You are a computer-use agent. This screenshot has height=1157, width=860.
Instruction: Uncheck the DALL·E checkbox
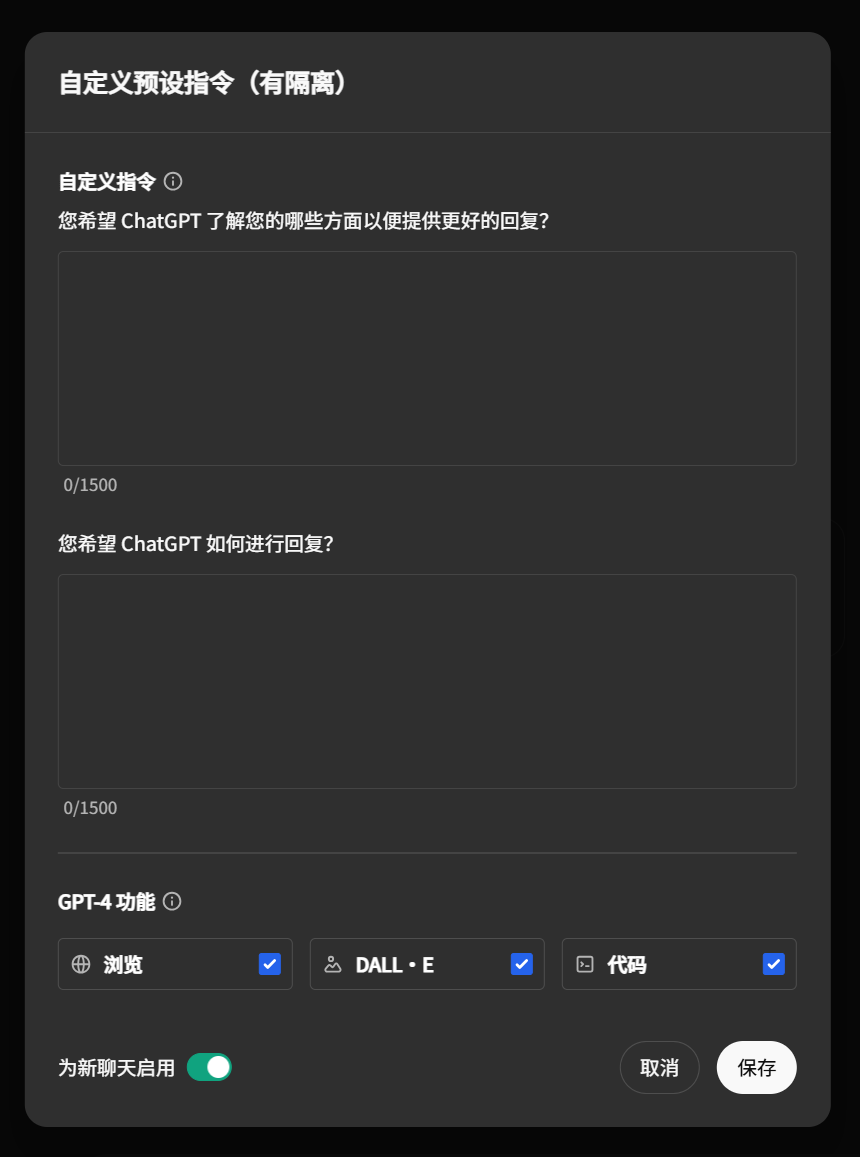[522, 964]
